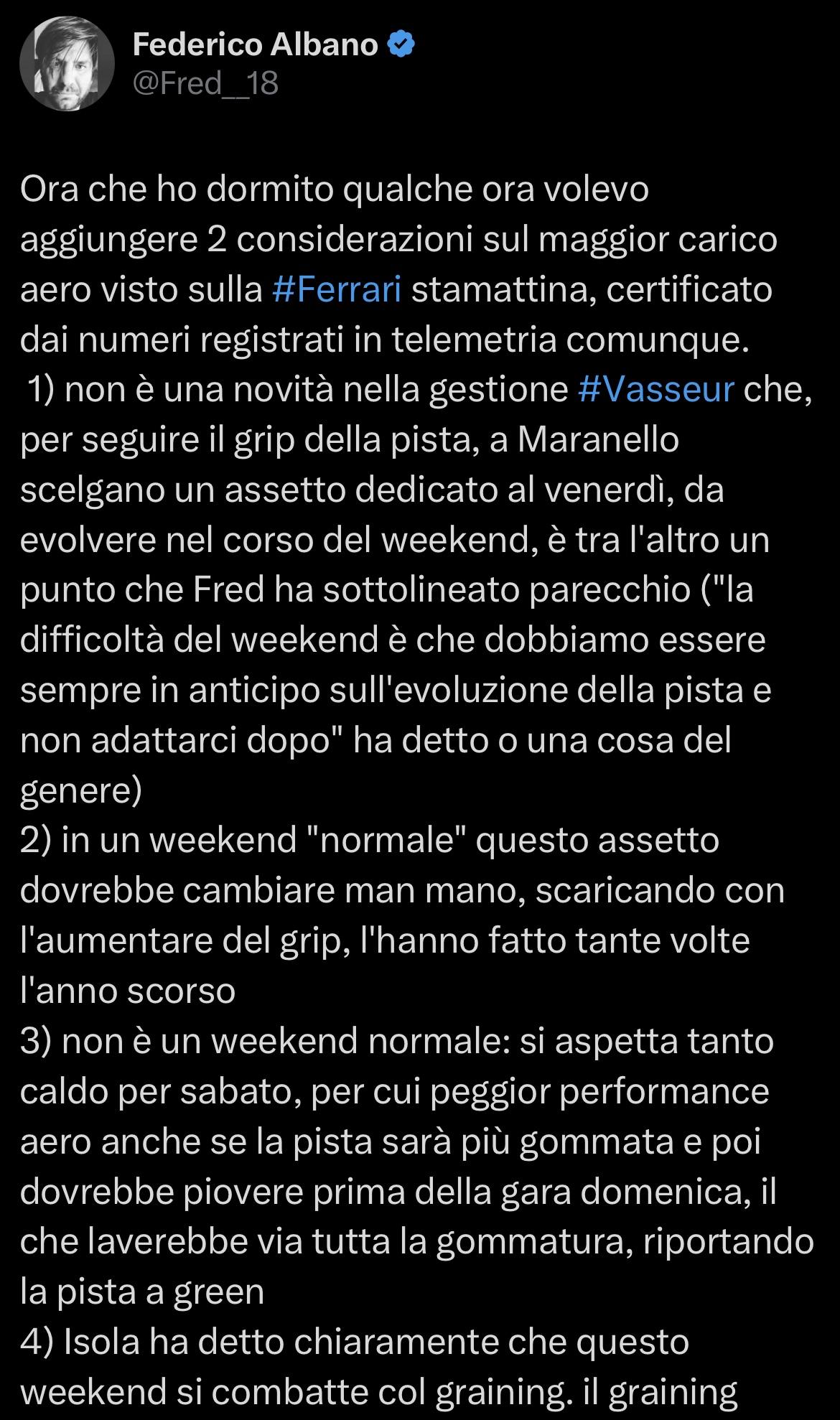Tap the @Fred__18 handle
The image size is (840, 1420).
[205, 85]
